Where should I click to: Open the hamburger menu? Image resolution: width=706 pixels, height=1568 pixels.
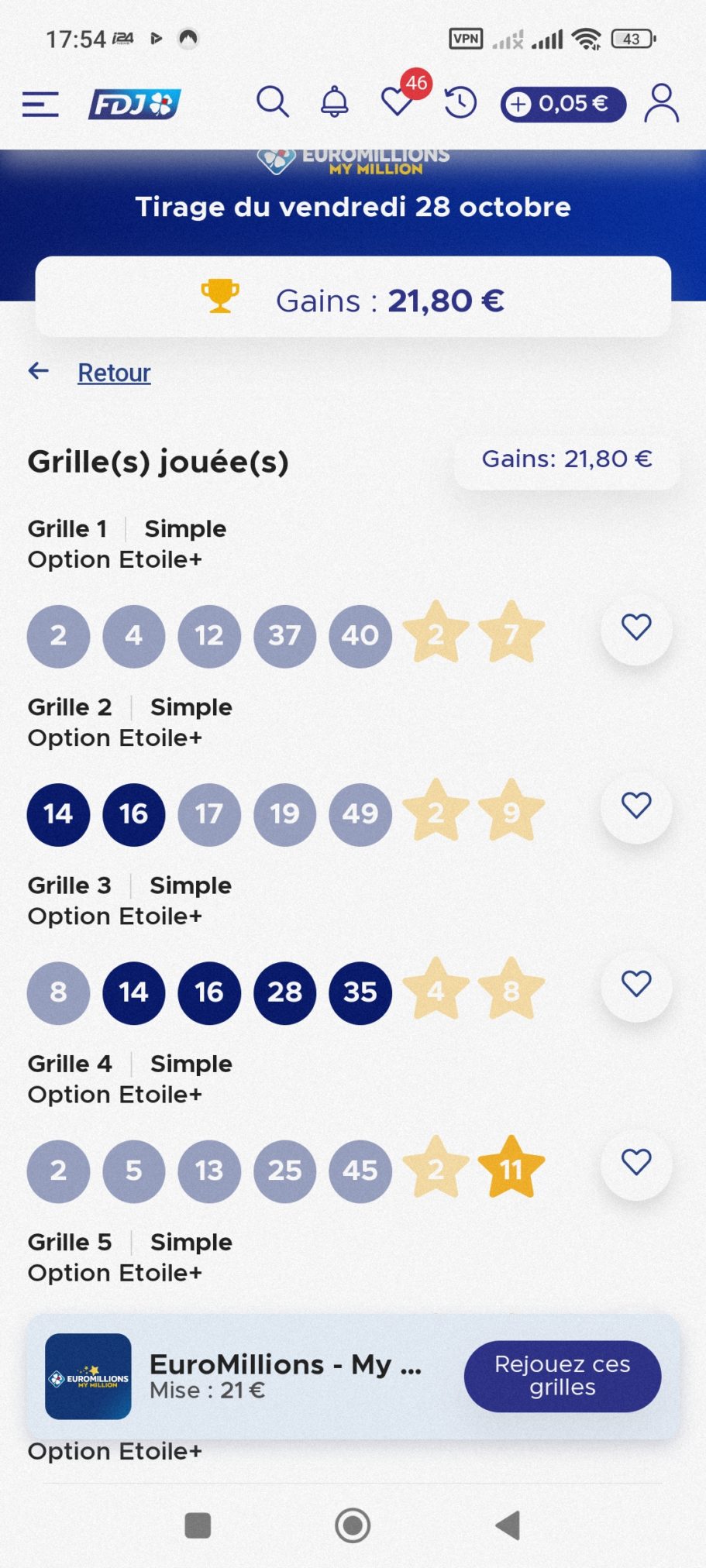pyautogui.click(x=40, y=104)
